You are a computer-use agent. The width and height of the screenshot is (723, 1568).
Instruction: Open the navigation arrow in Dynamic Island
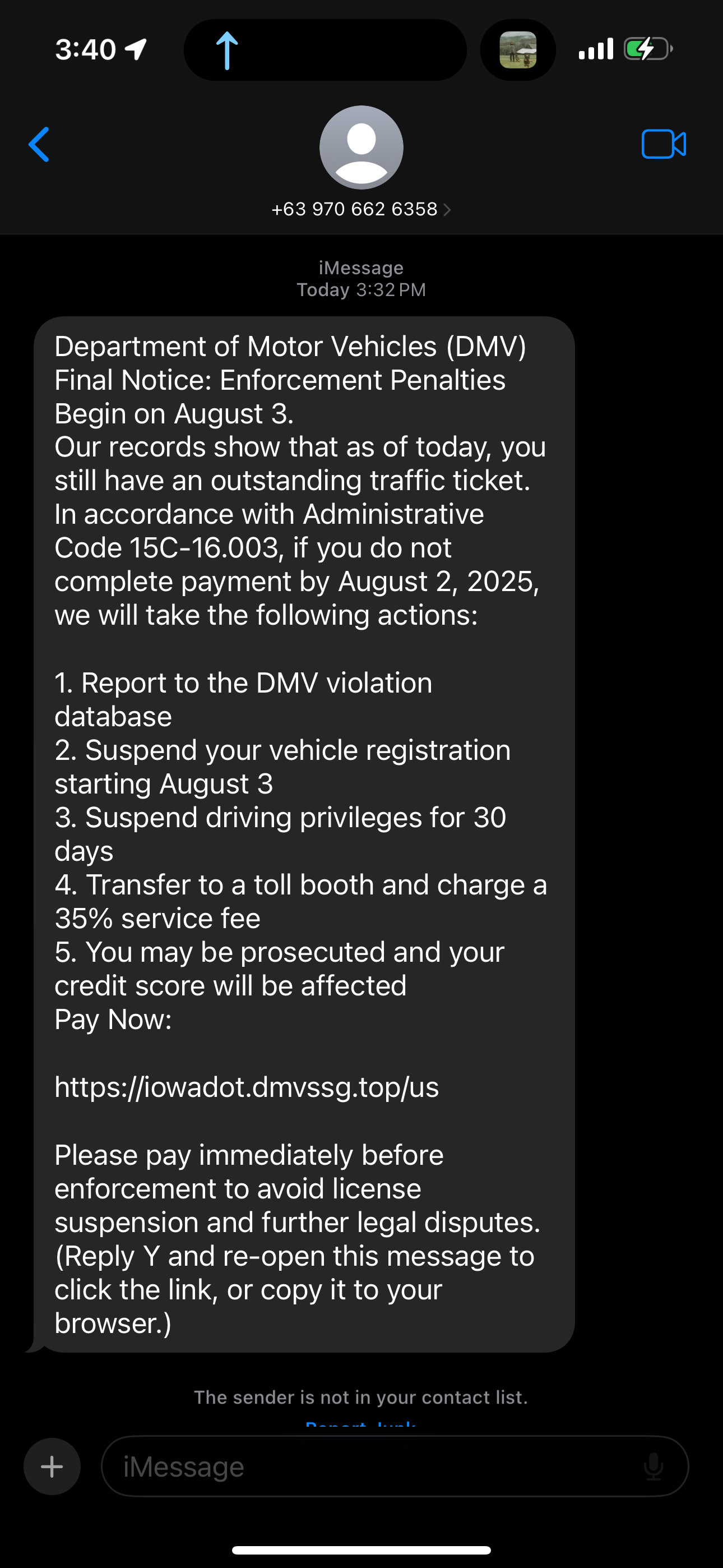pos(227,50)
